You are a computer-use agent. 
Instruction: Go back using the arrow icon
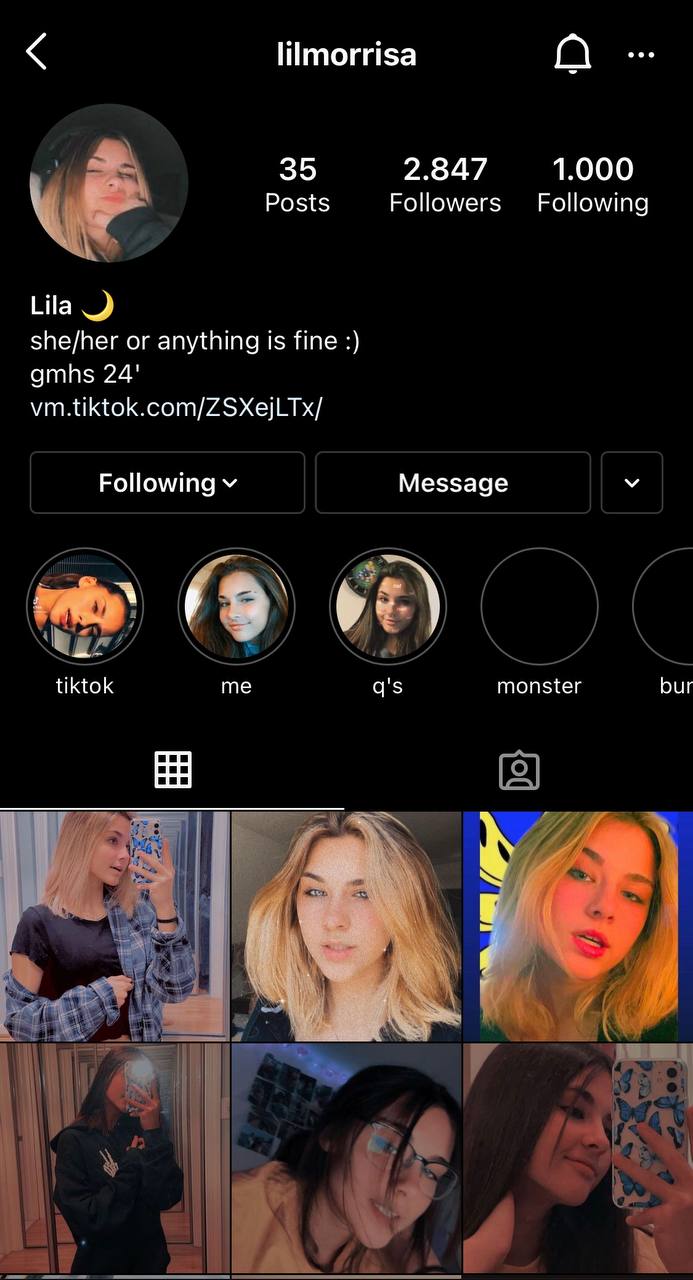[37, 52]
